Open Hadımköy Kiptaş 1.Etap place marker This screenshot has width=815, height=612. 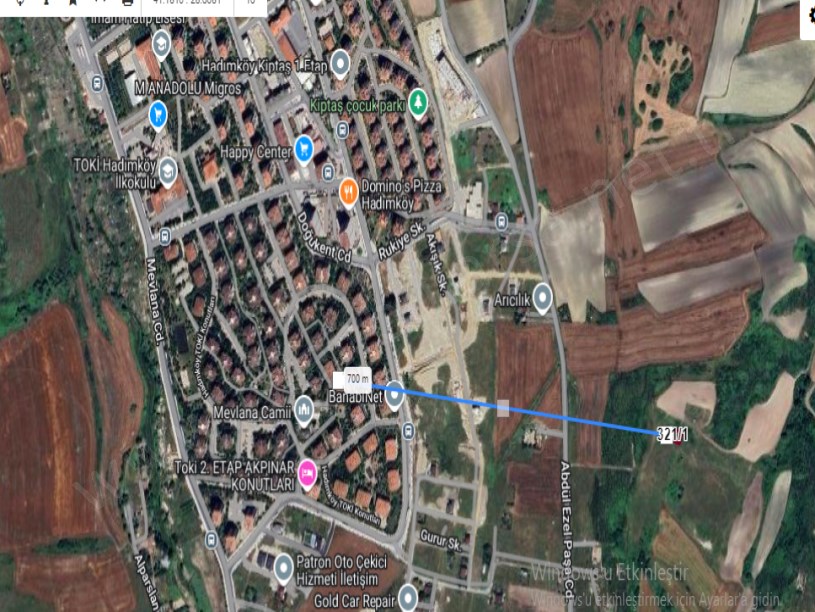coord(340,65)
